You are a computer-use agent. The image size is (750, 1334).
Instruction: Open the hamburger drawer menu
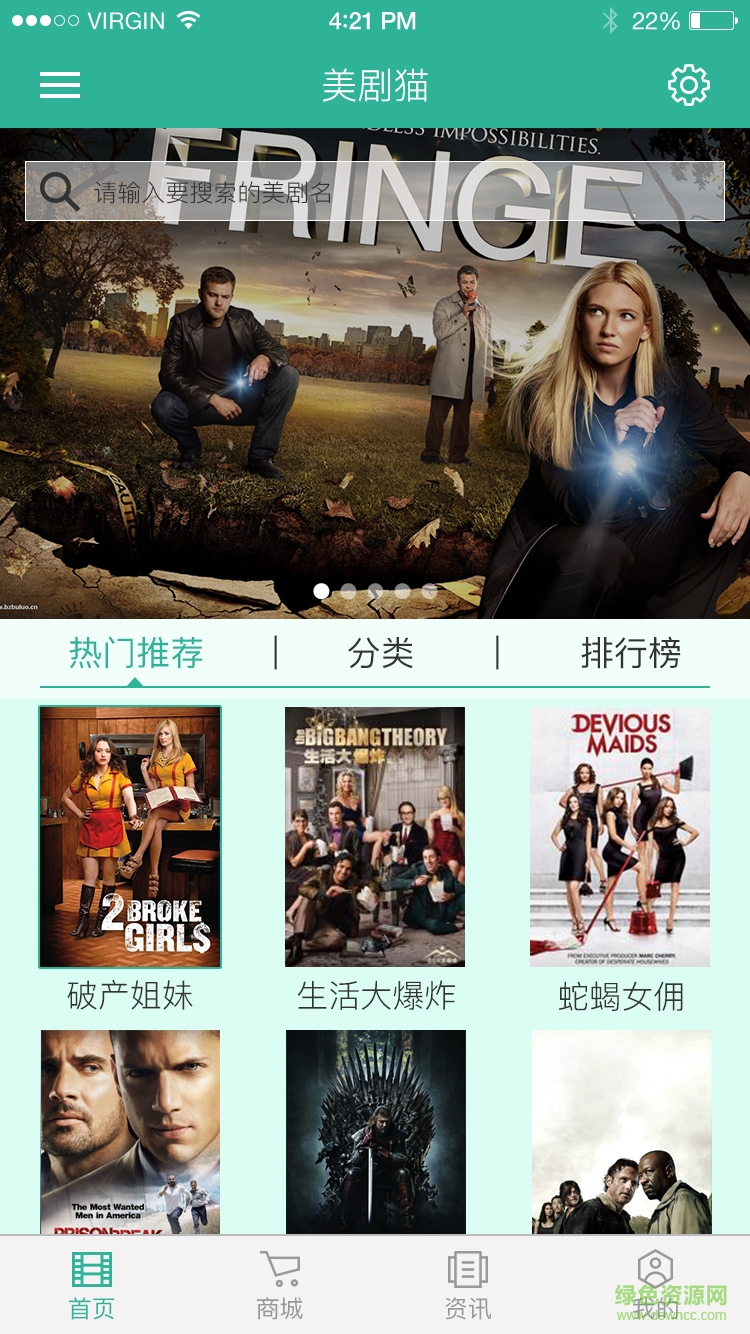coord(60,86)
